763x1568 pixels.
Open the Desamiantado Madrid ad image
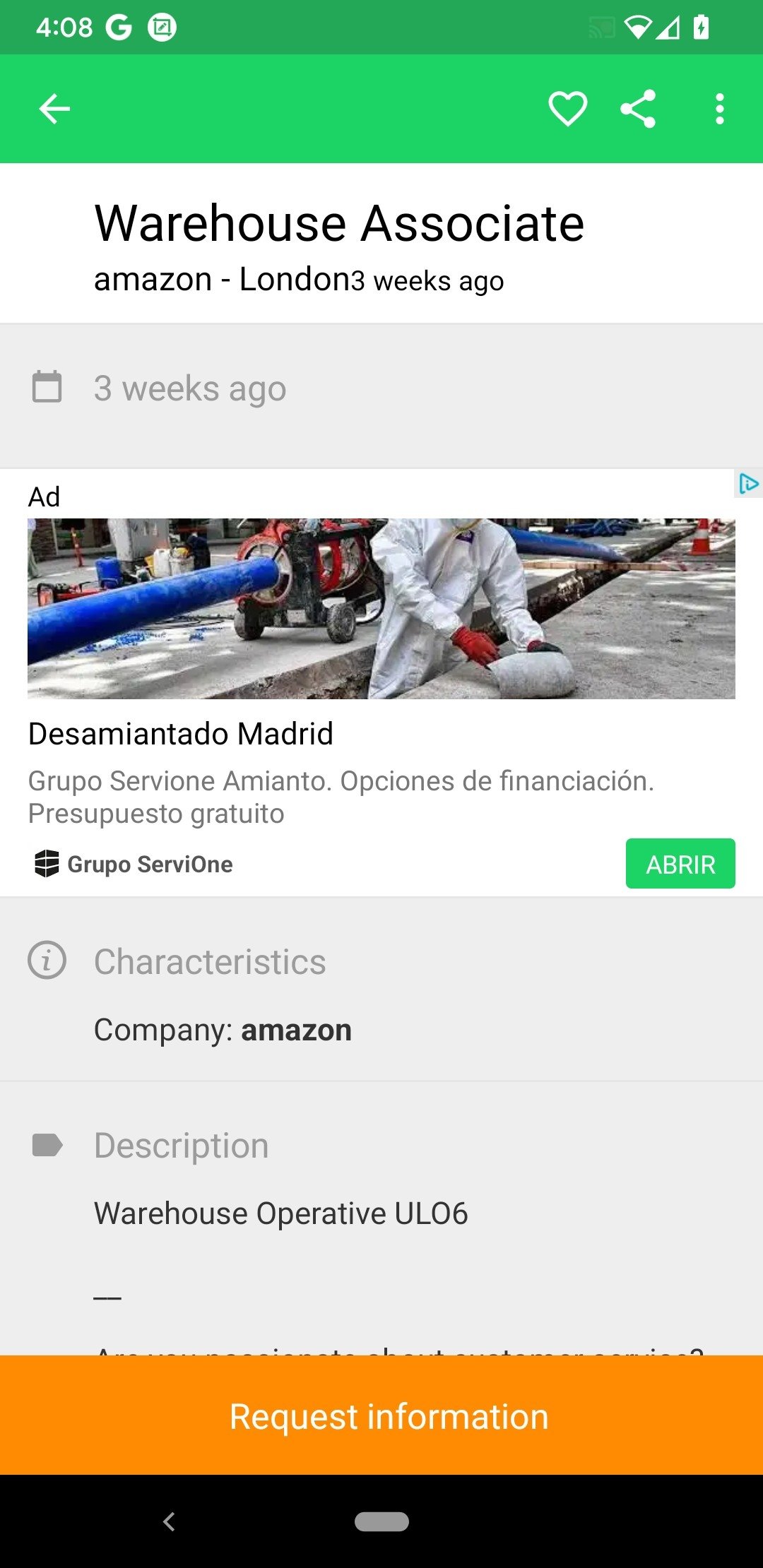(x=381, y=609)
